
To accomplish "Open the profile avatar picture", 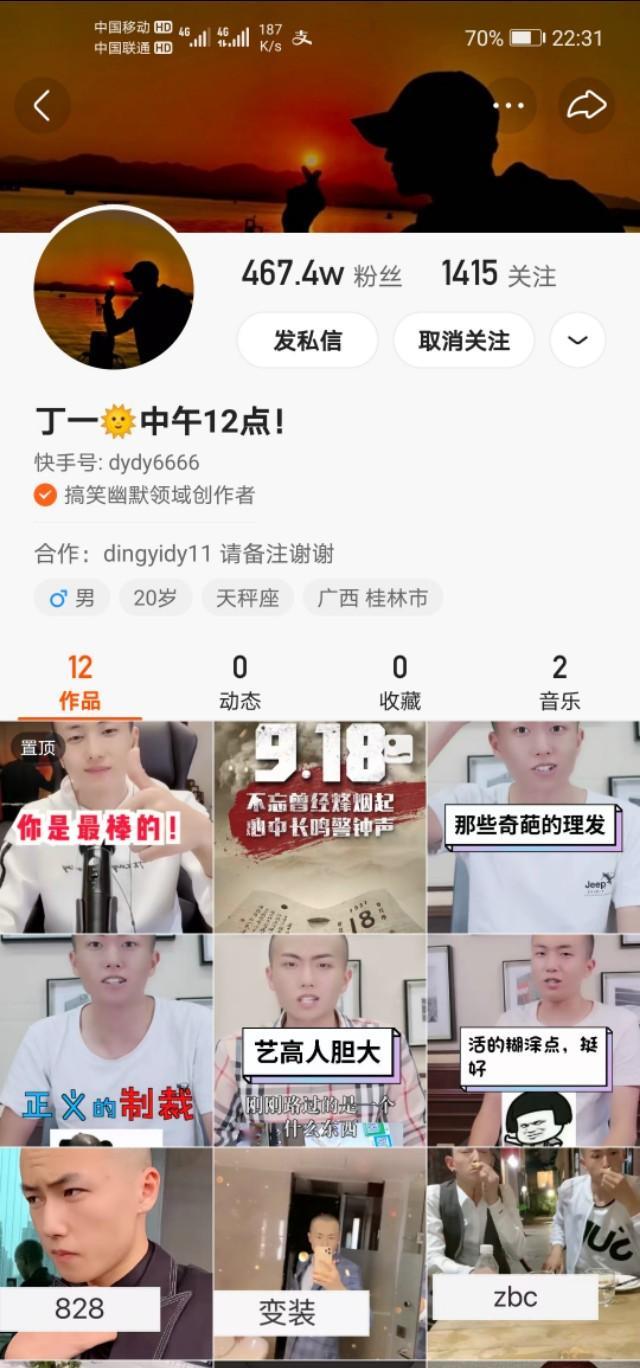I will coord(113,288).
